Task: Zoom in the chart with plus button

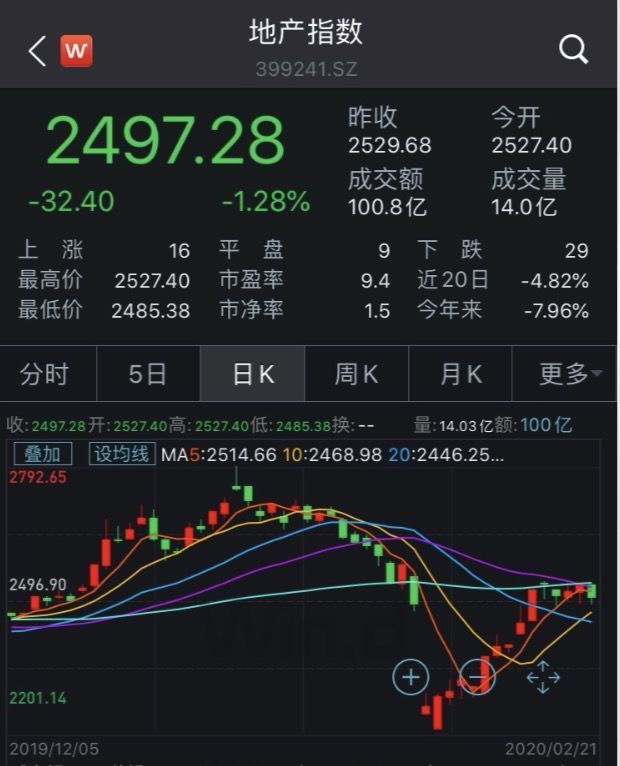Action: pos(411,677)
